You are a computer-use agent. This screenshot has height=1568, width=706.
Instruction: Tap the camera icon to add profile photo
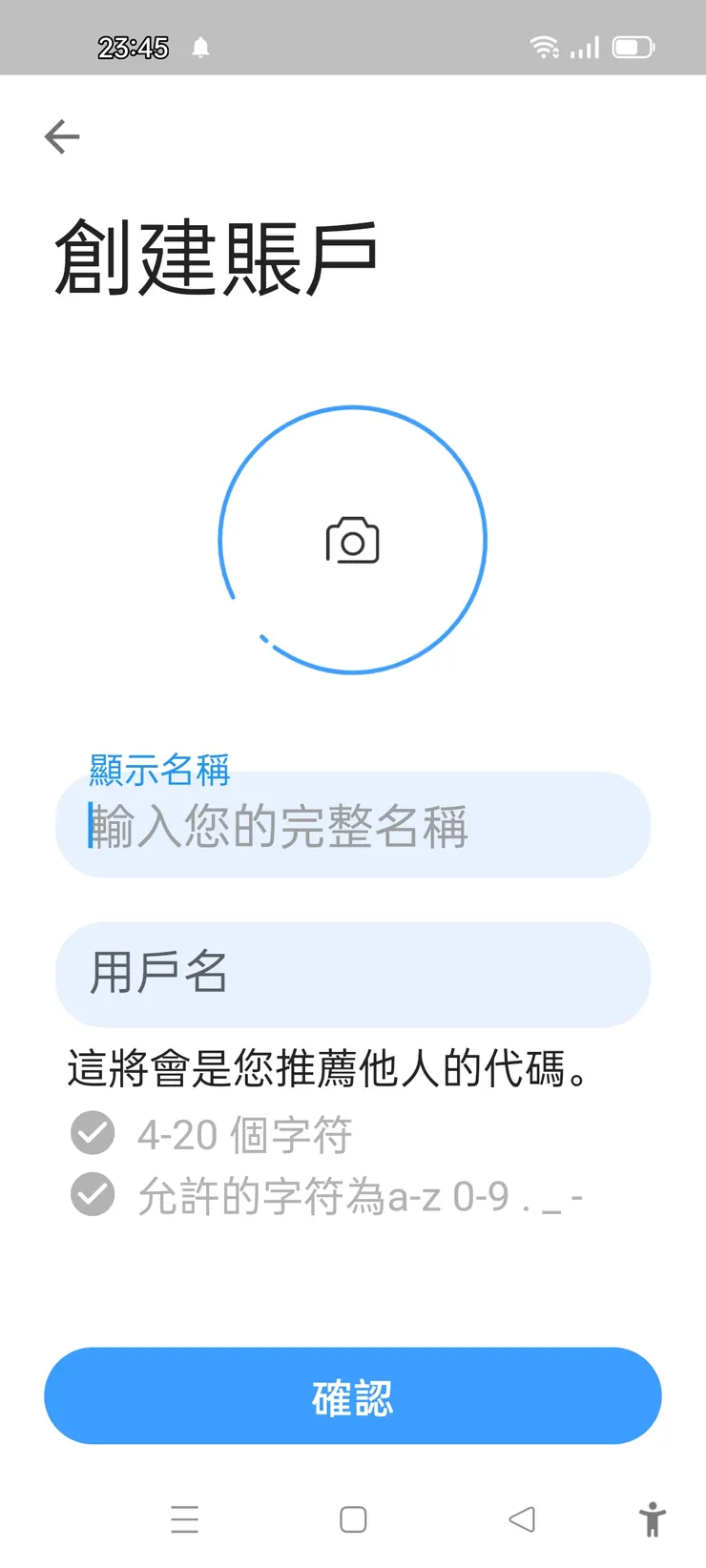pyautogui.click(x=353, y=540)
